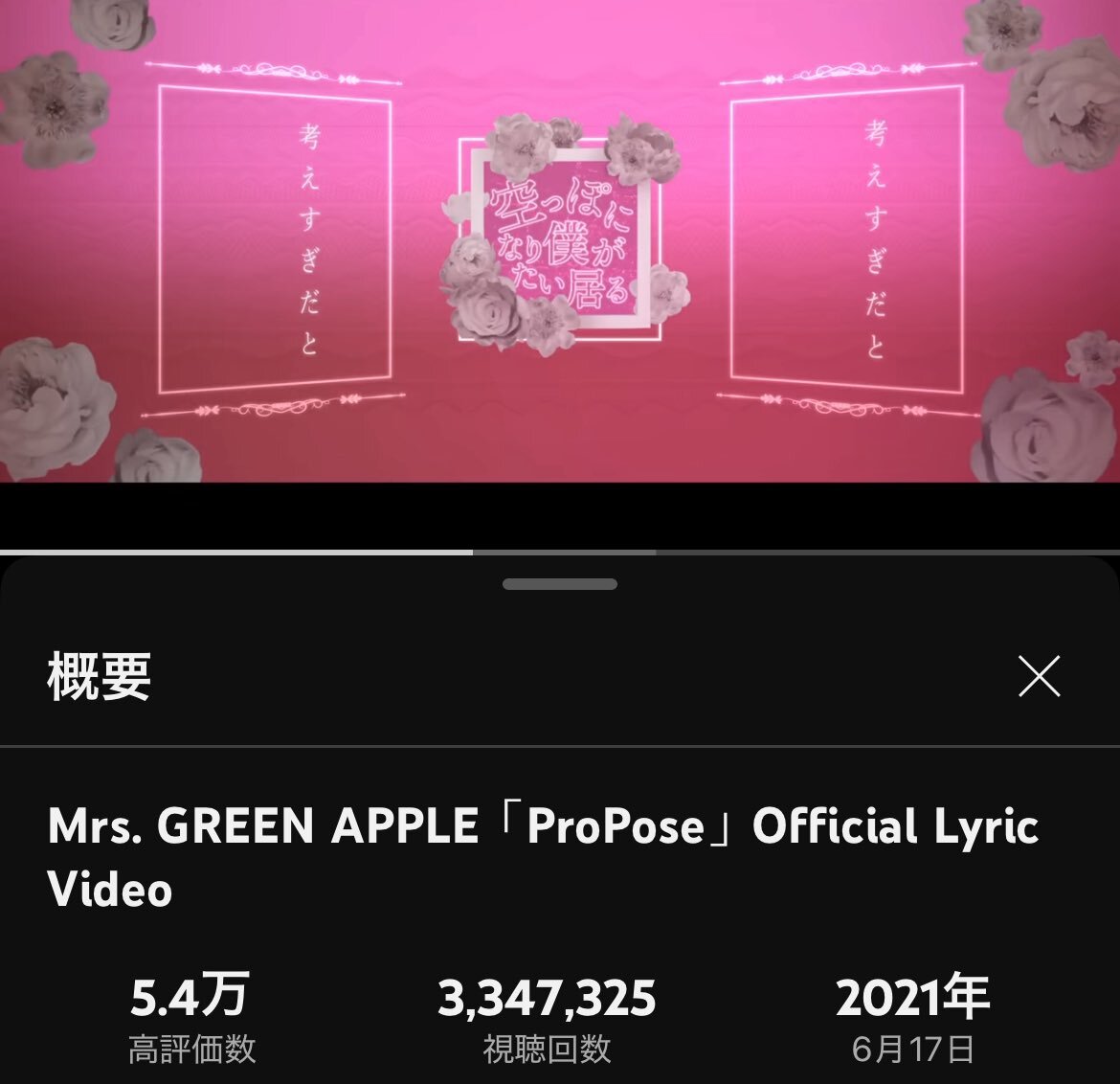Close the 概要 description panel
The width and height of the screenshot is (1120, 1084).
pos(1039,676)
